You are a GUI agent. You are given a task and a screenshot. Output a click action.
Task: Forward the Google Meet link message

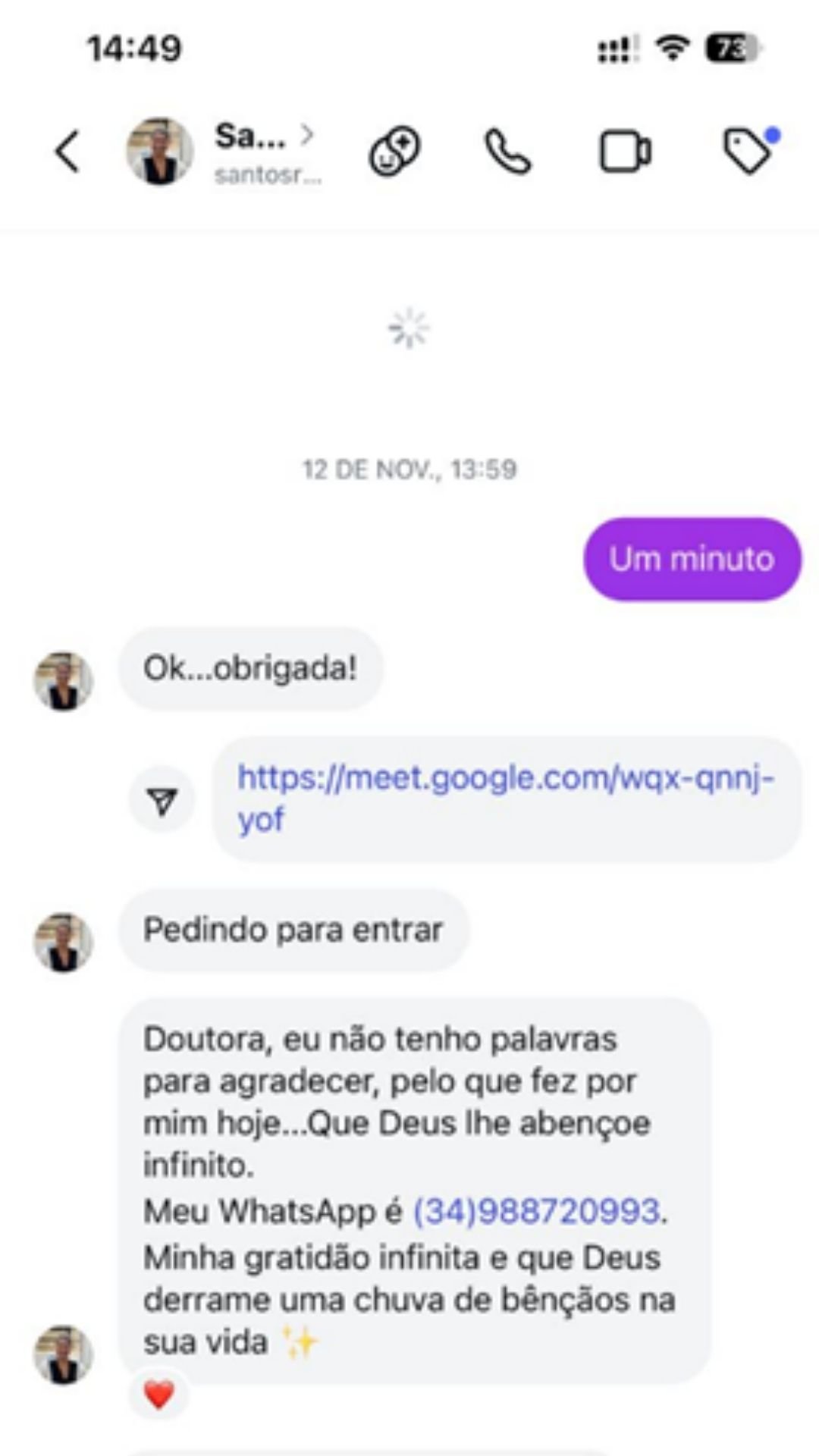[x=162, y=801]
